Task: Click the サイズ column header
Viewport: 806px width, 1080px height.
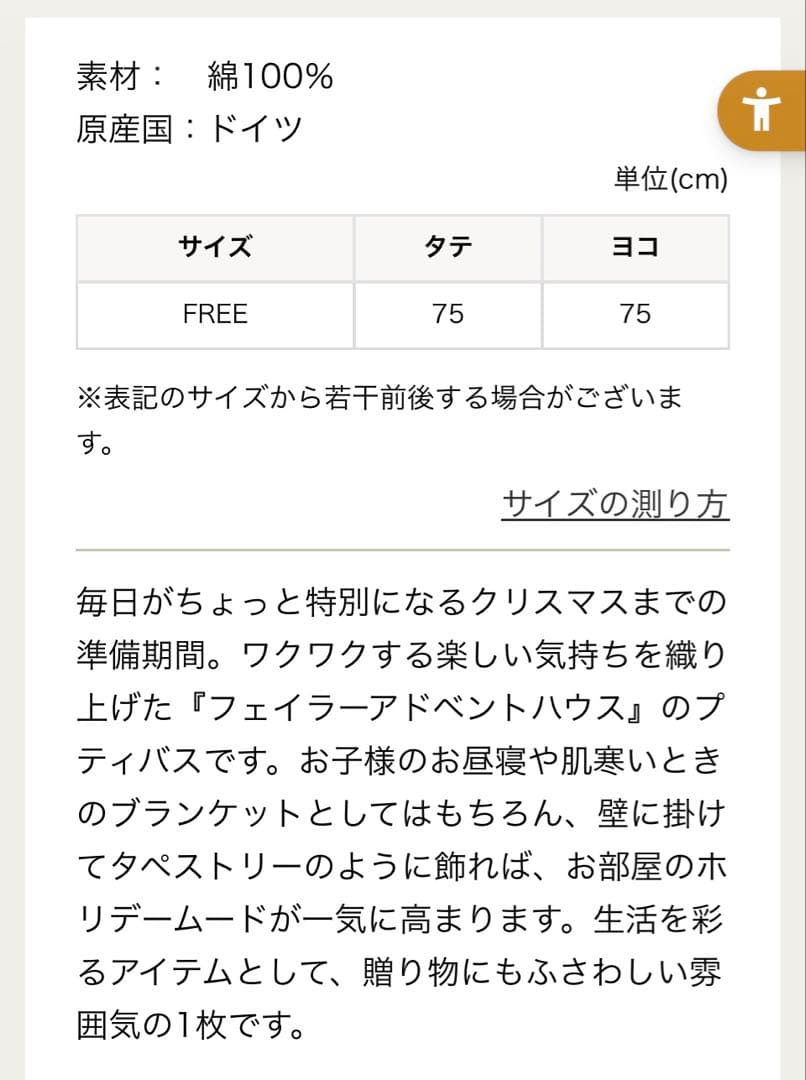Action: [x=213, y=248]
